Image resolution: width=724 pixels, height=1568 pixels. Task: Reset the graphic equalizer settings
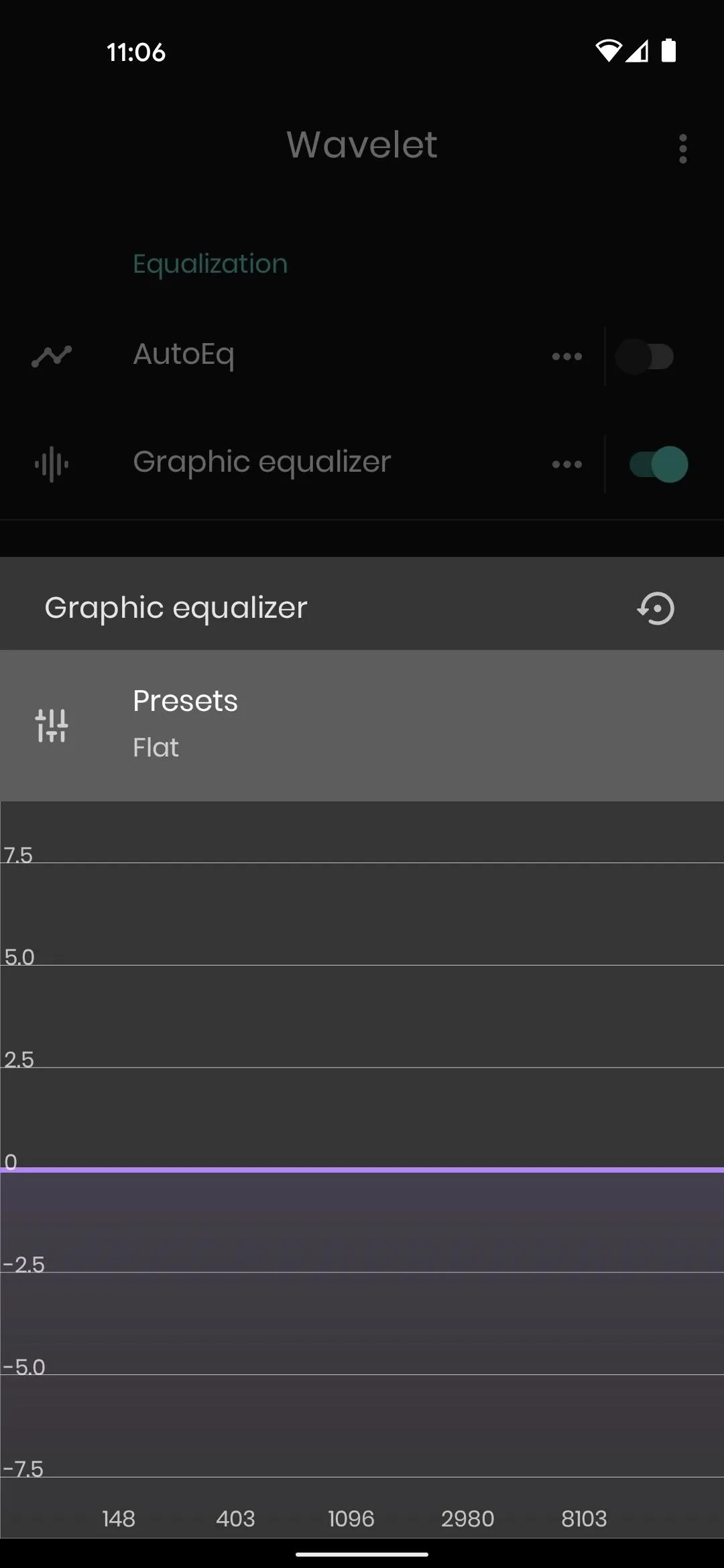coord(656,608)
